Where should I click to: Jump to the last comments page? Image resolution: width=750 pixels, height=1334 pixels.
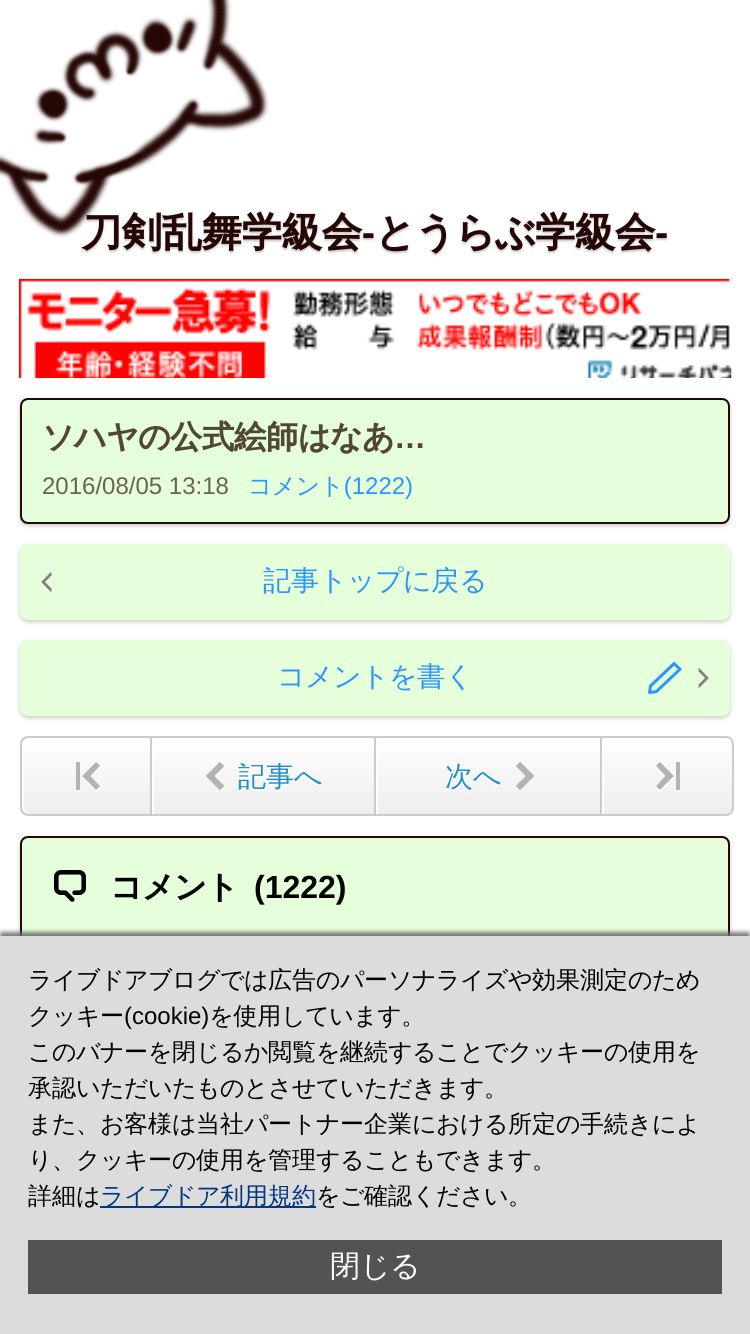pyautogui.click(x=667, y=776)
